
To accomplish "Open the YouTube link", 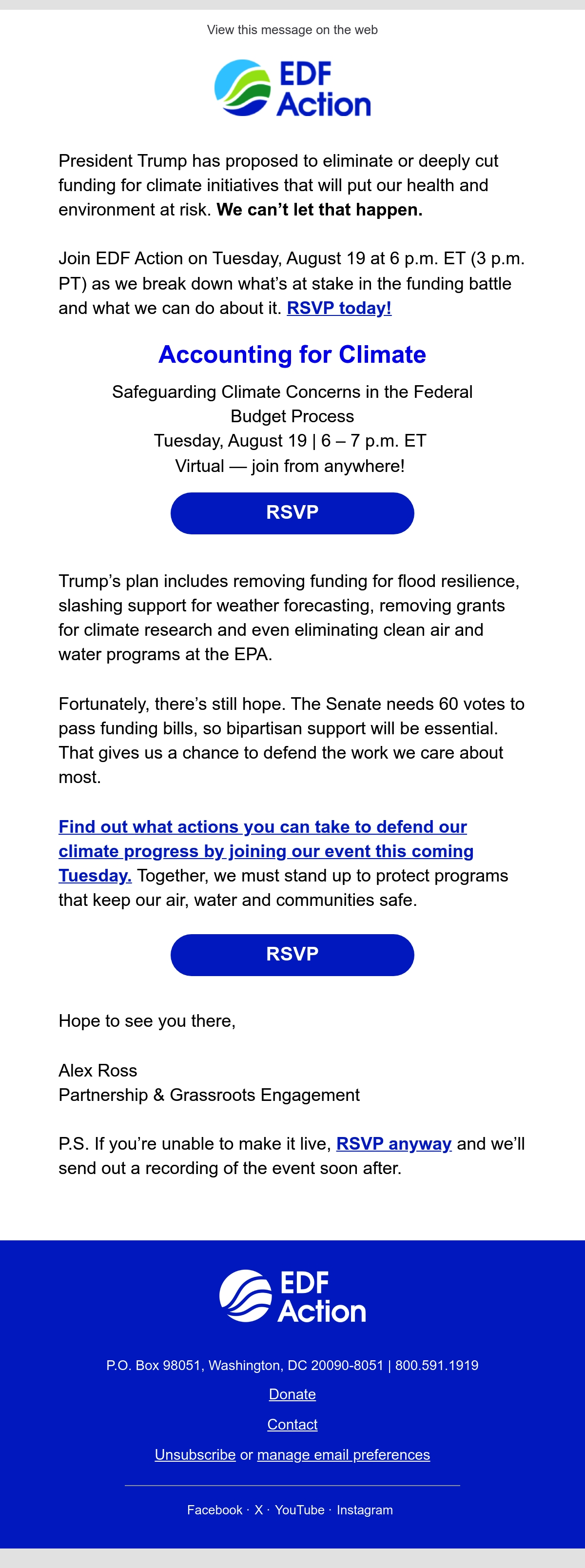I will click(x=299, y=1510).
